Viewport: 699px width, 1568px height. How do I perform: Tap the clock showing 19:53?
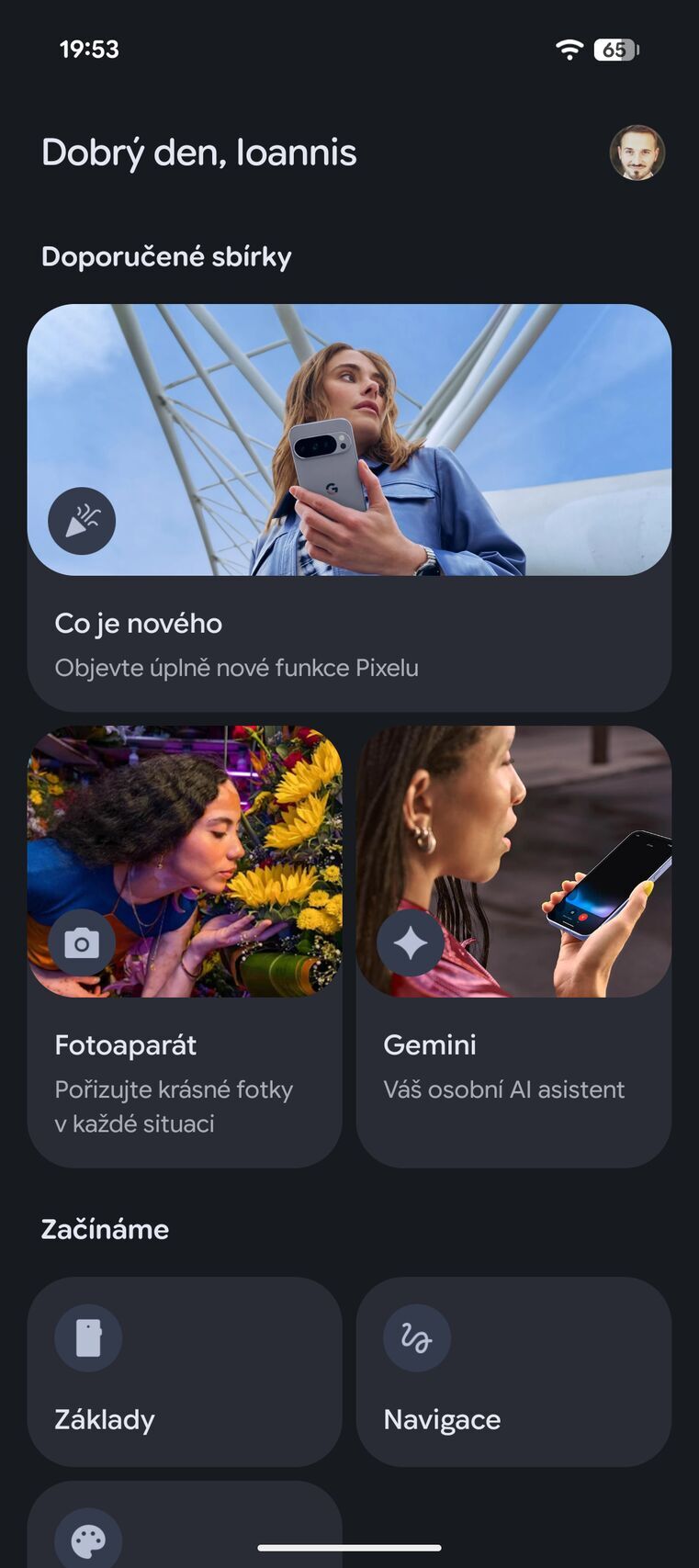click(x=88, y=50)
